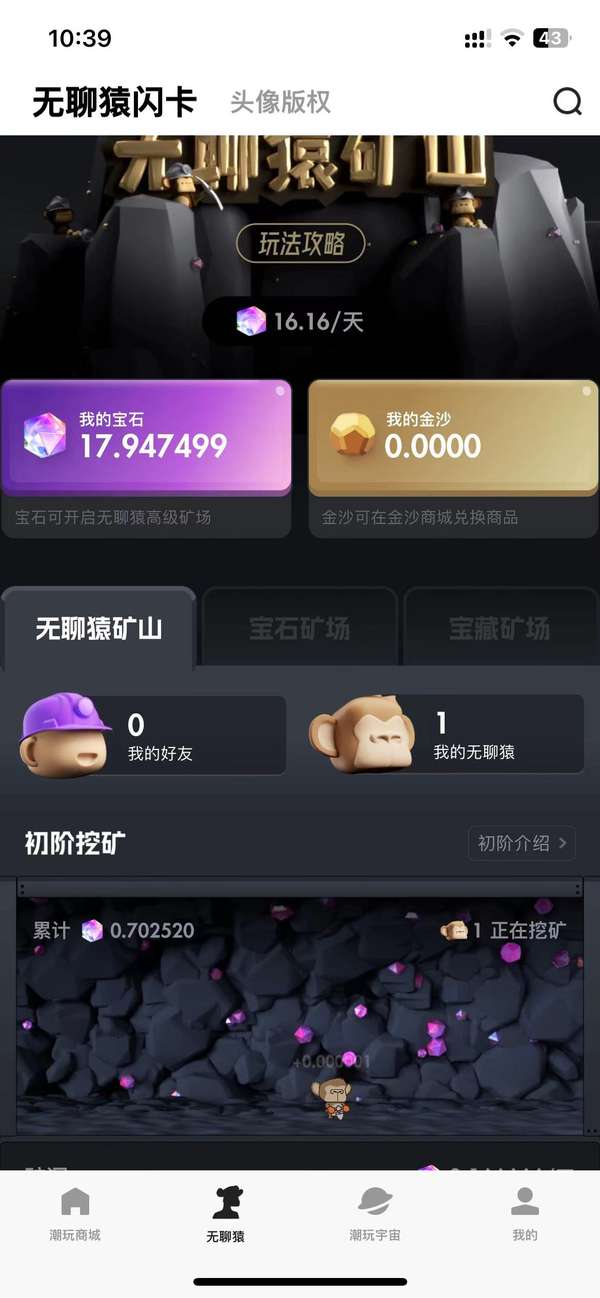Open the 初阶介绍 intro link

pos(522,843)
